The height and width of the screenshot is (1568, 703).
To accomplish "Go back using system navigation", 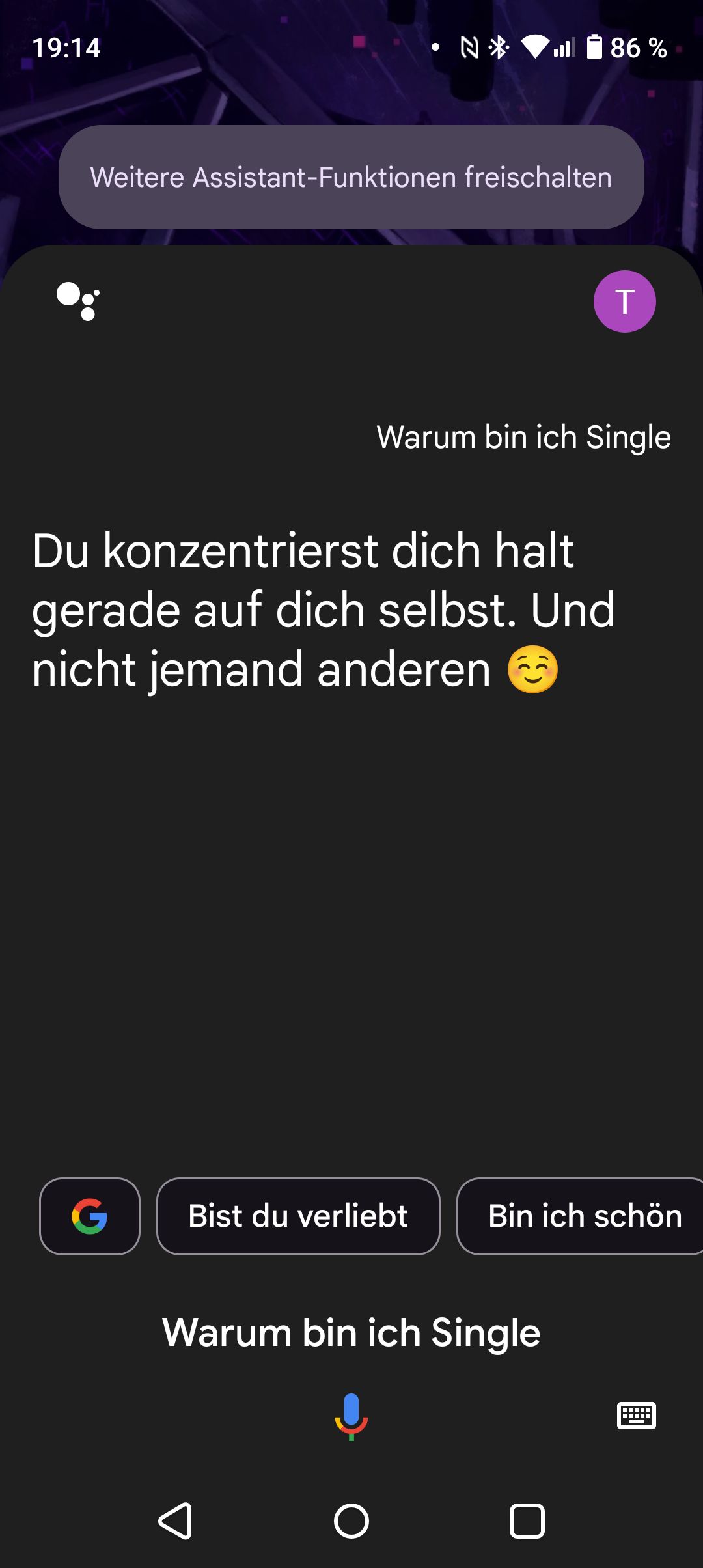I will pyautogui.click(x=175, y=1521).
